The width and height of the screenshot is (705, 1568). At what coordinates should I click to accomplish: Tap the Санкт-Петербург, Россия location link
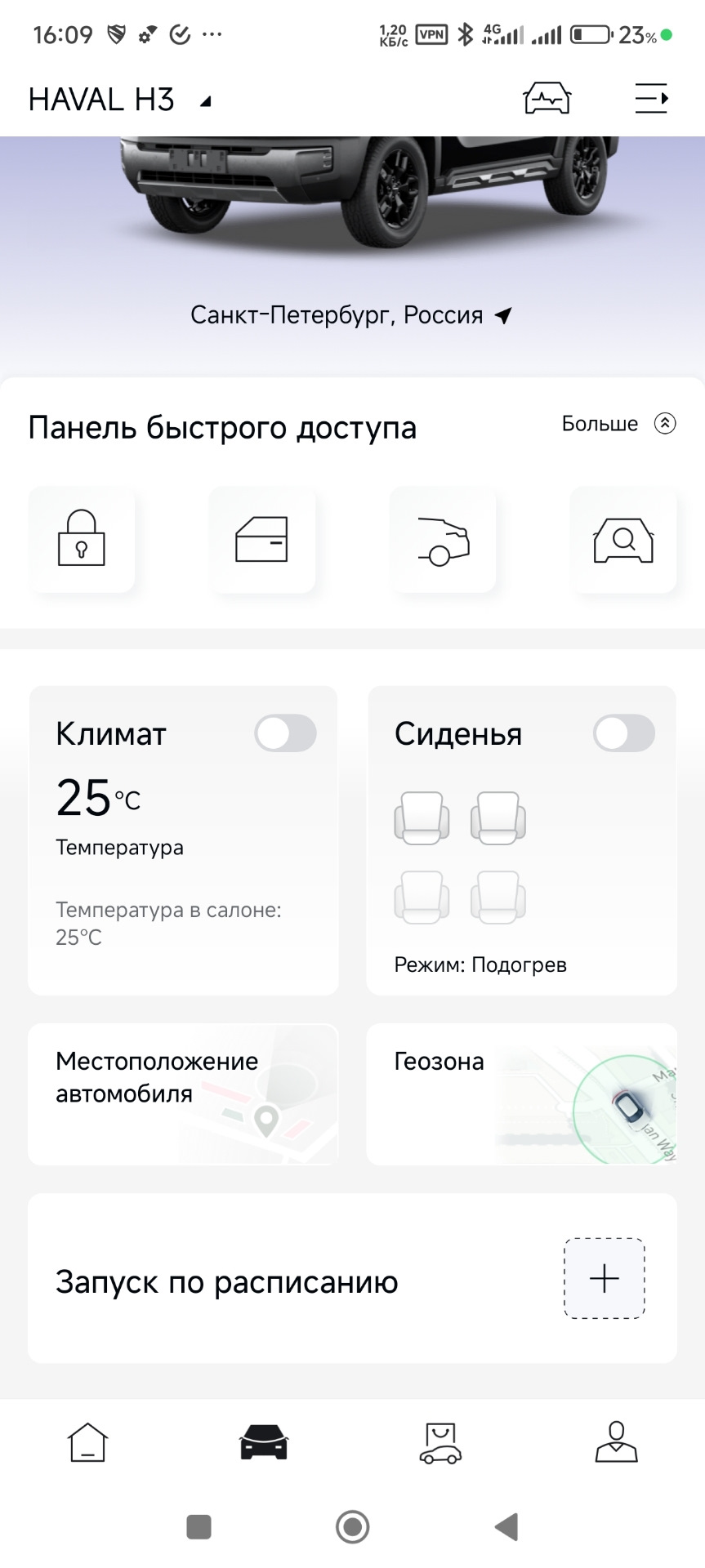pos(350,315)
